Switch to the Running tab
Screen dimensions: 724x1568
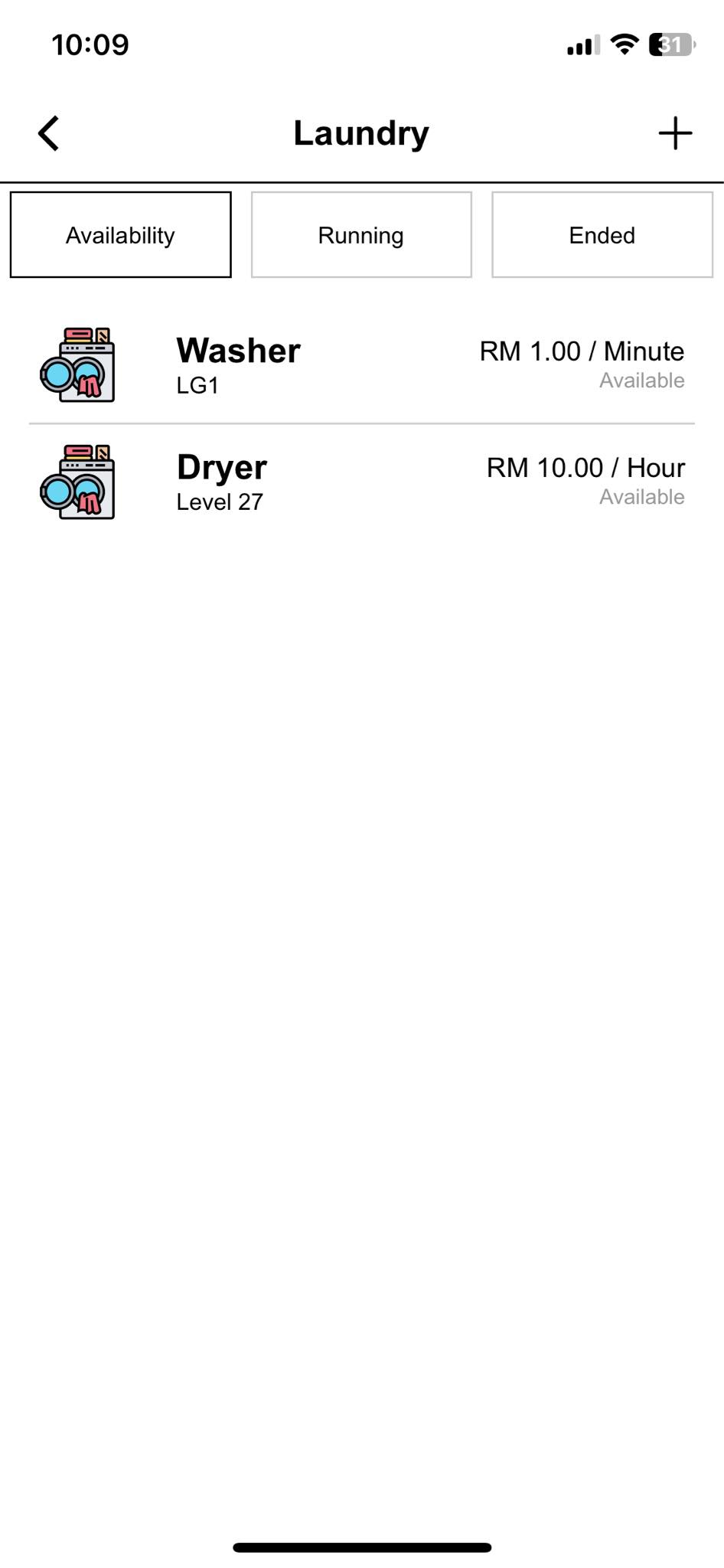pyautogui.click(x=360, y=234)
